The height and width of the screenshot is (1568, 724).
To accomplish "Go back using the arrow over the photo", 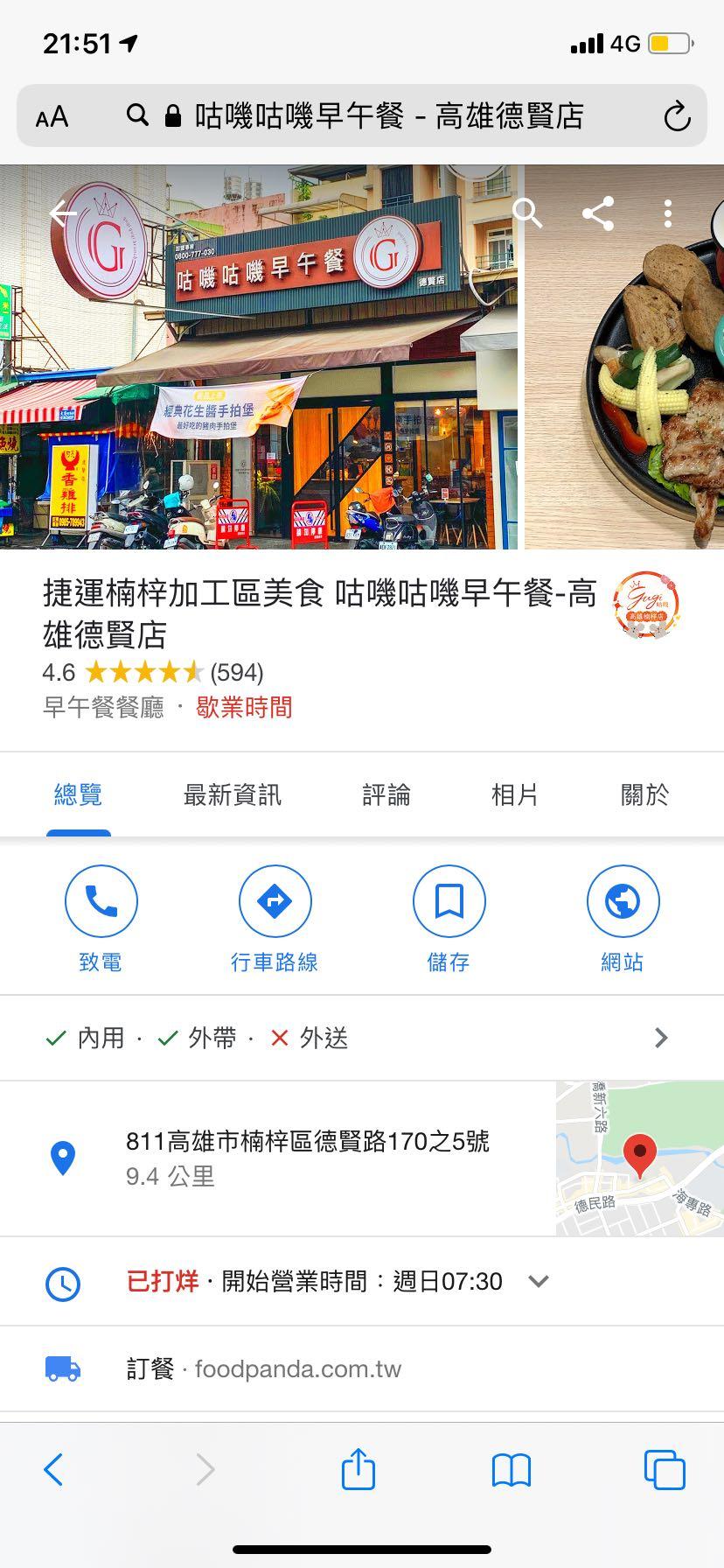I will (x=63, y=213).
